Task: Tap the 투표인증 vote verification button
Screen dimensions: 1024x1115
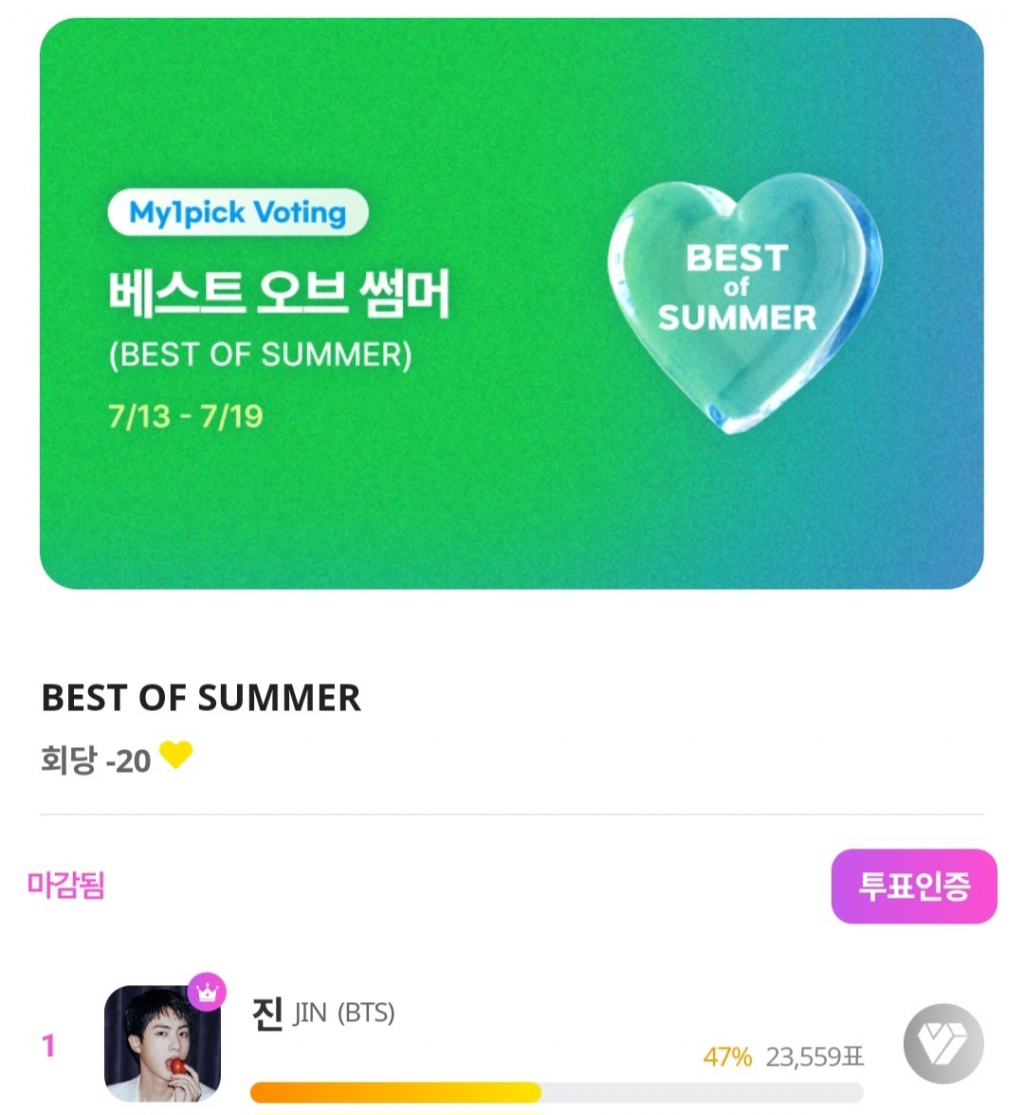Action: [913, 886]
